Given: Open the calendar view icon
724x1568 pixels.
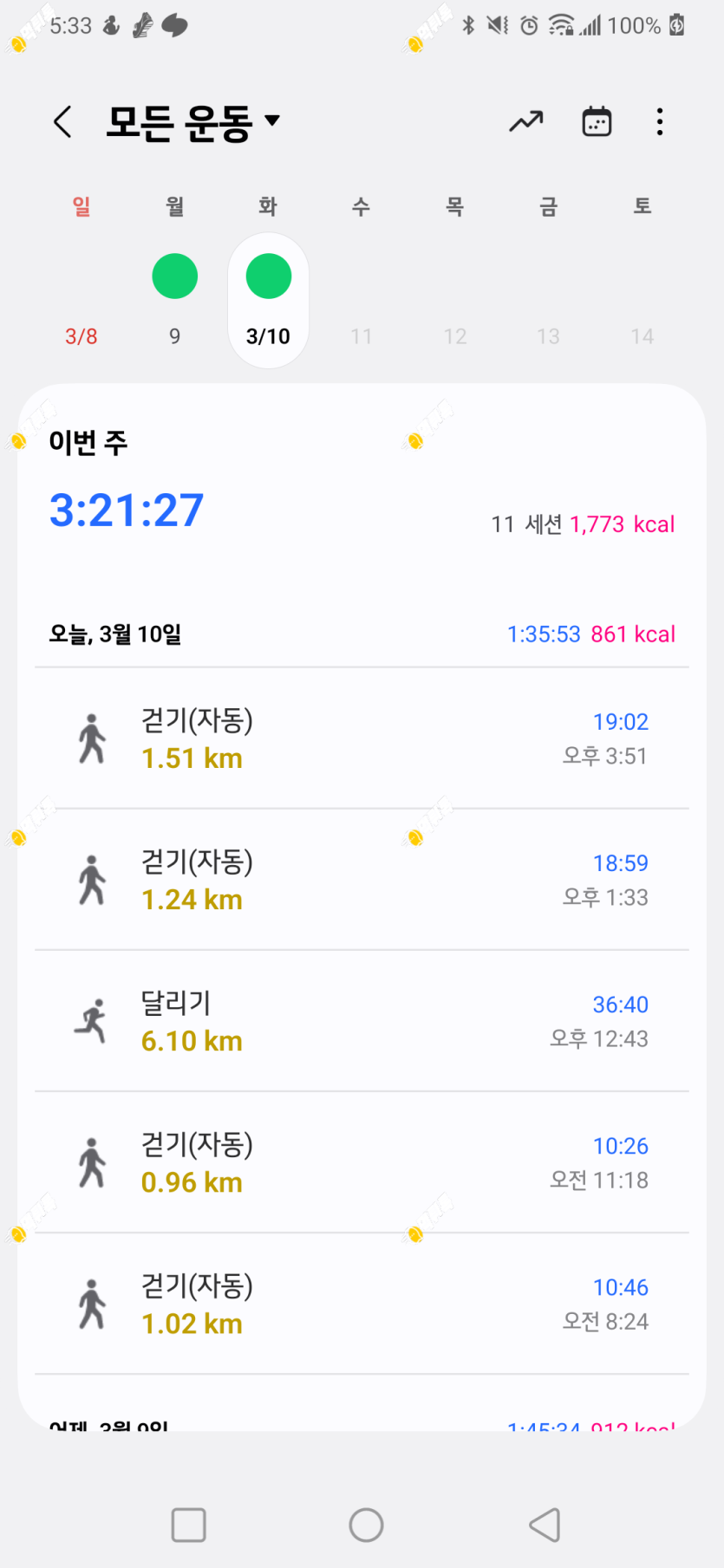Looking at the screenshot, I should 597,122.
